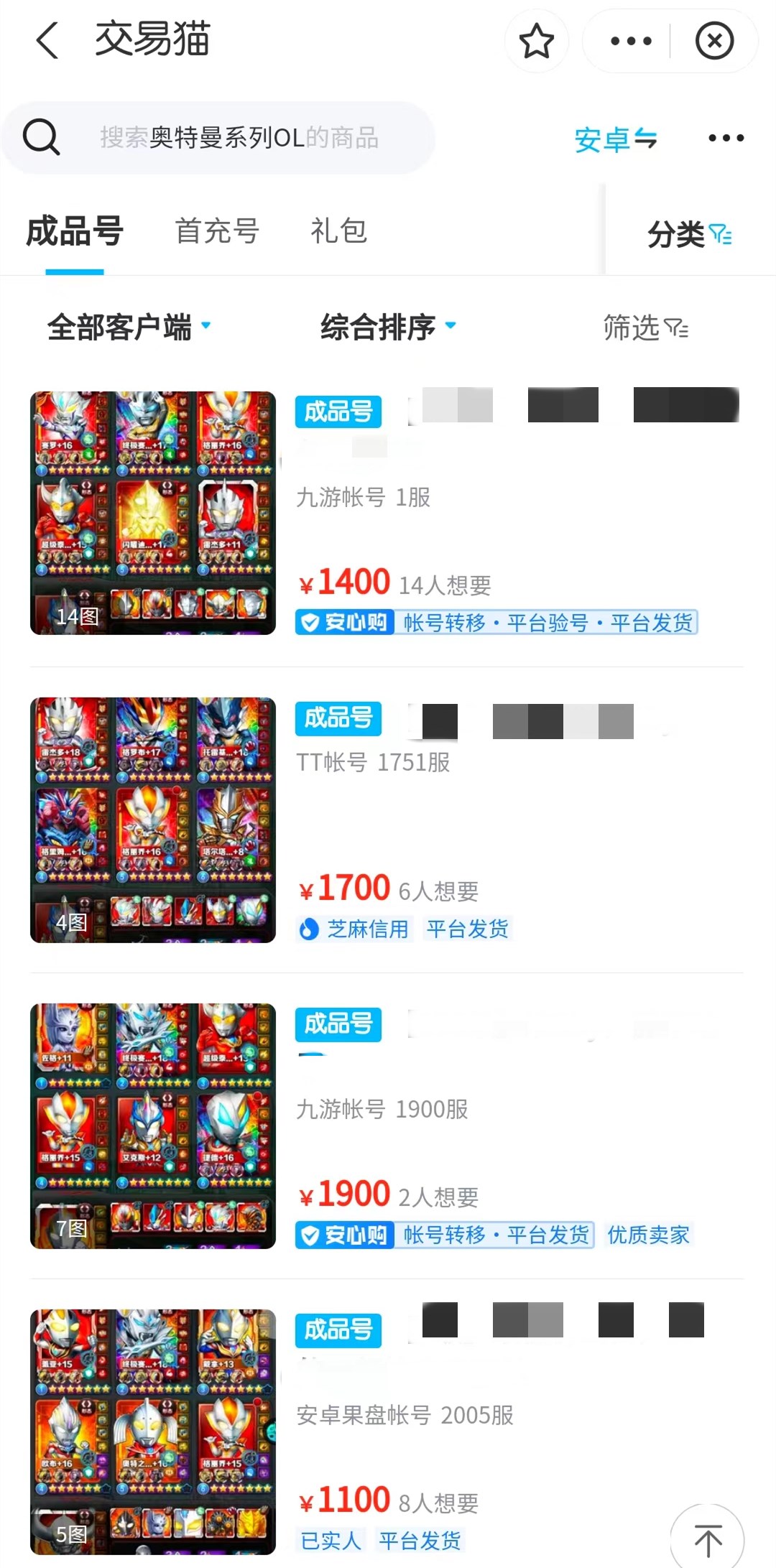The image size is (776, 1568).
Task: Select the 成品号 tab
Action: 75,232
